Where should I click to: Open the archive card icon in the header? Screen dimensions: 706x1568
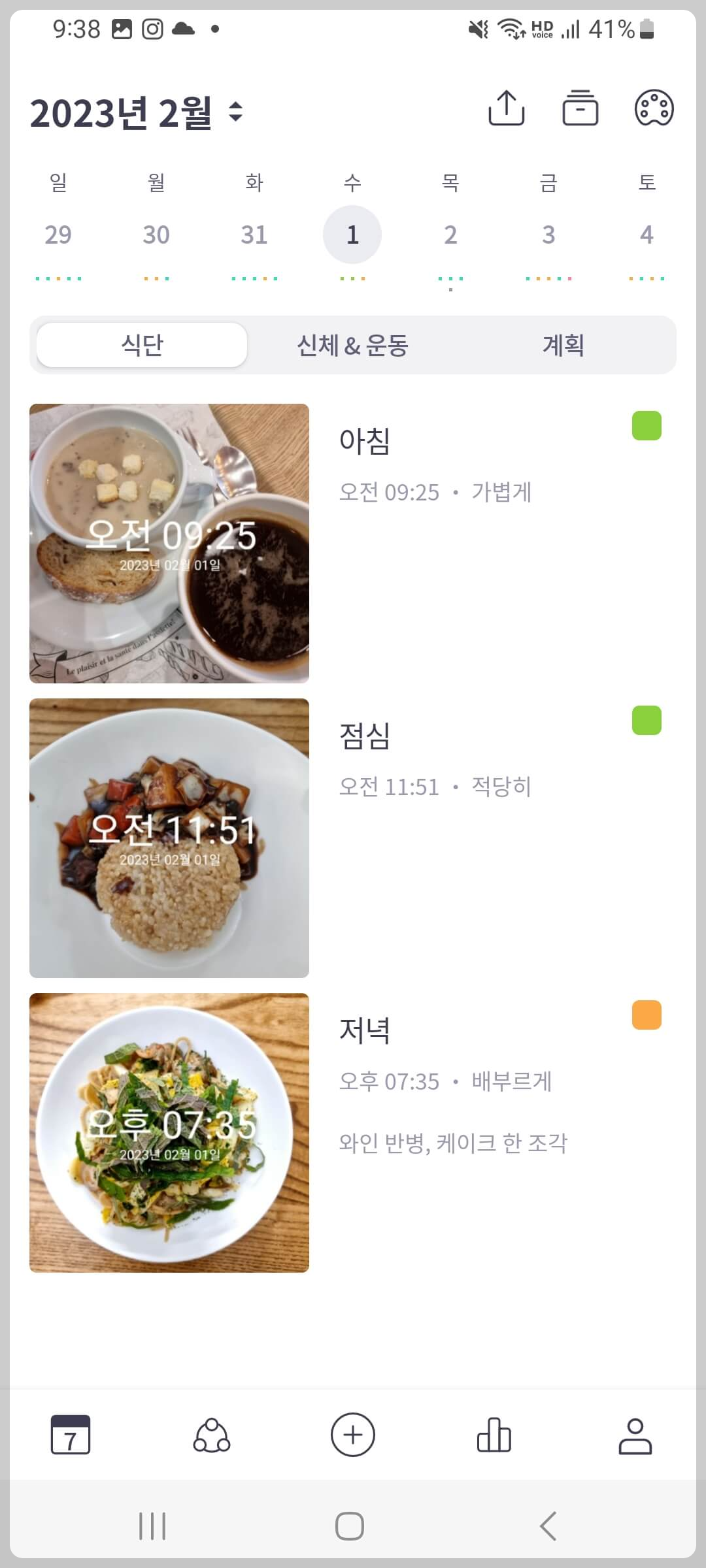(x=581, y=108)
